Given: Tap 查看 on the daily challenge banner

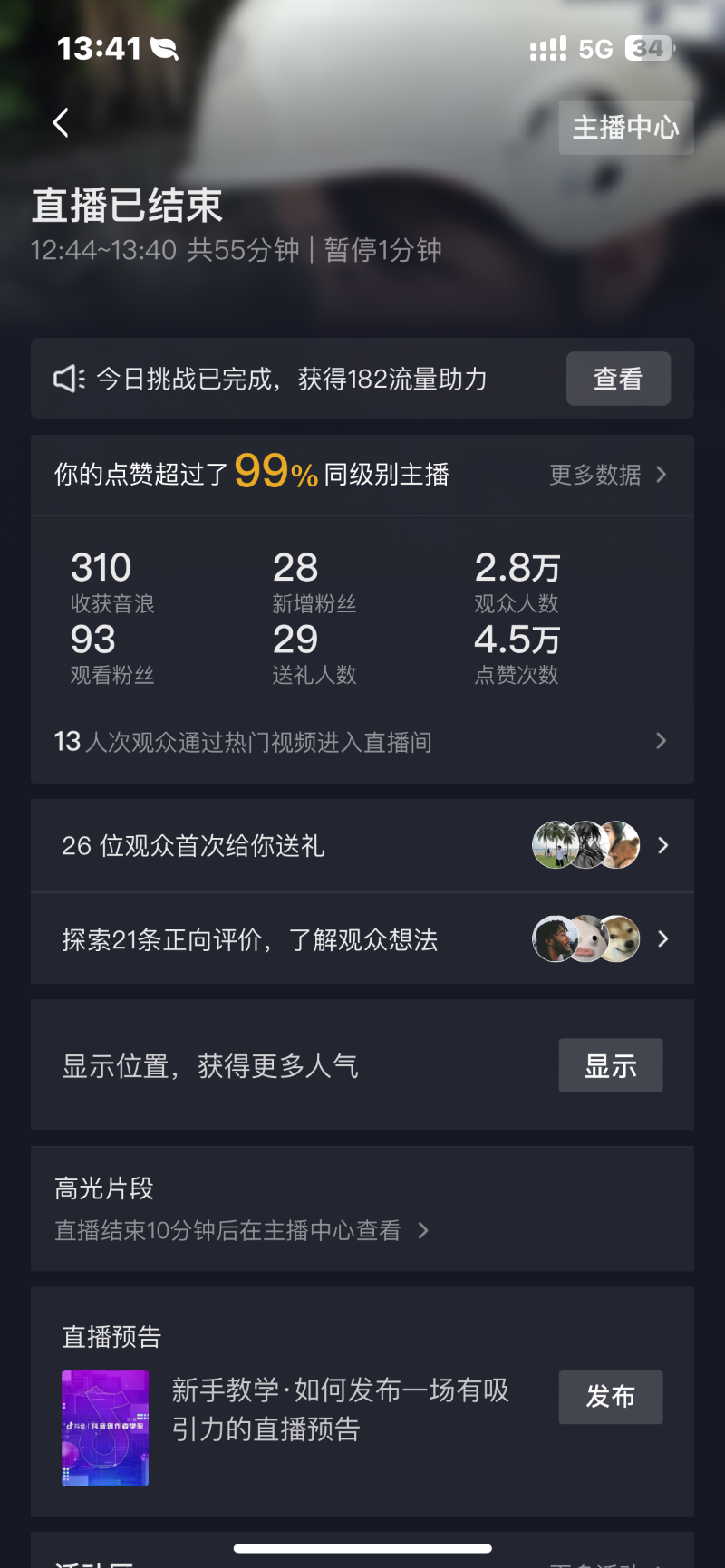Looking at the screenshot, I should coord(618,379).
